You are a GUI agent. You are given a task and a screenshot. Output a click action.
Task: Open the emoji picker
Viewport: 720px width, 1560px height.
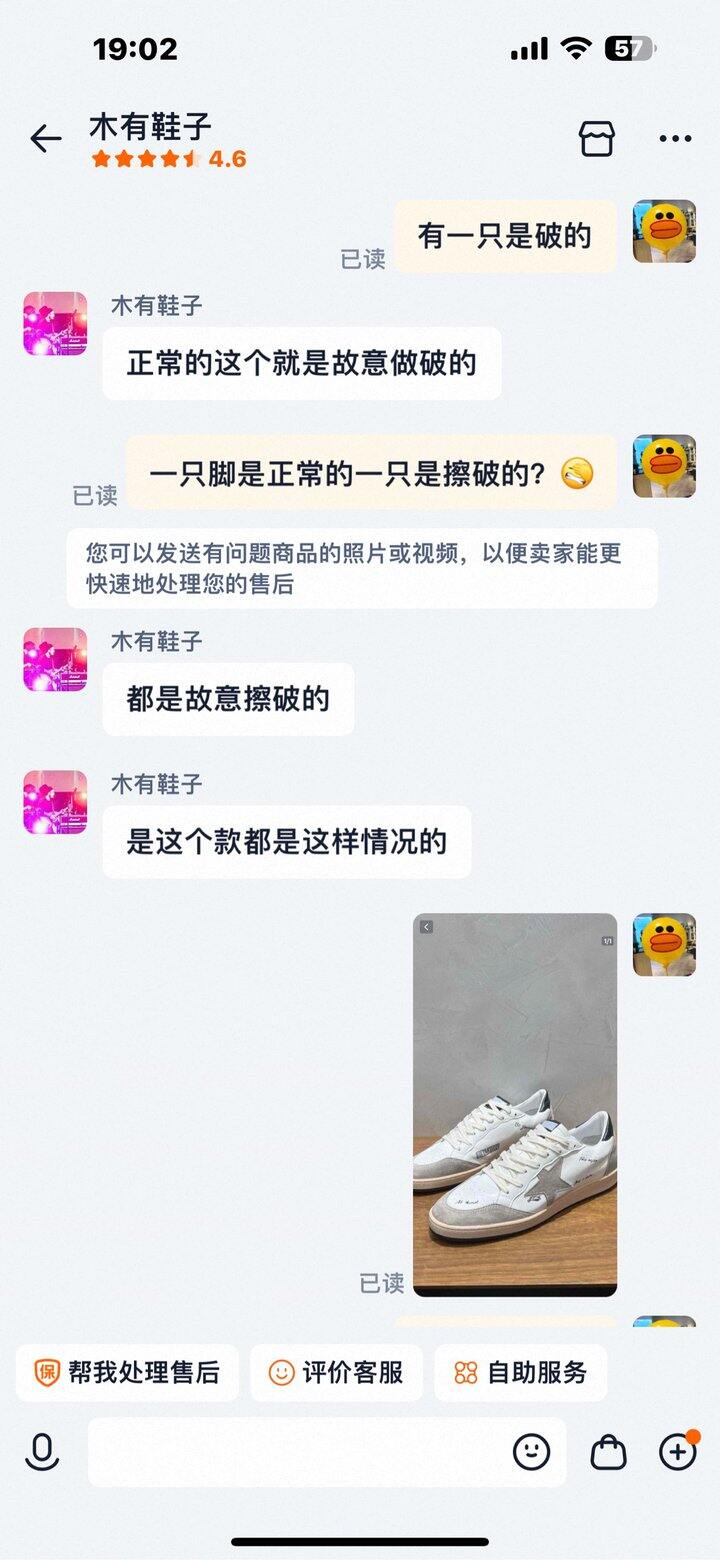click(532, 1451)
